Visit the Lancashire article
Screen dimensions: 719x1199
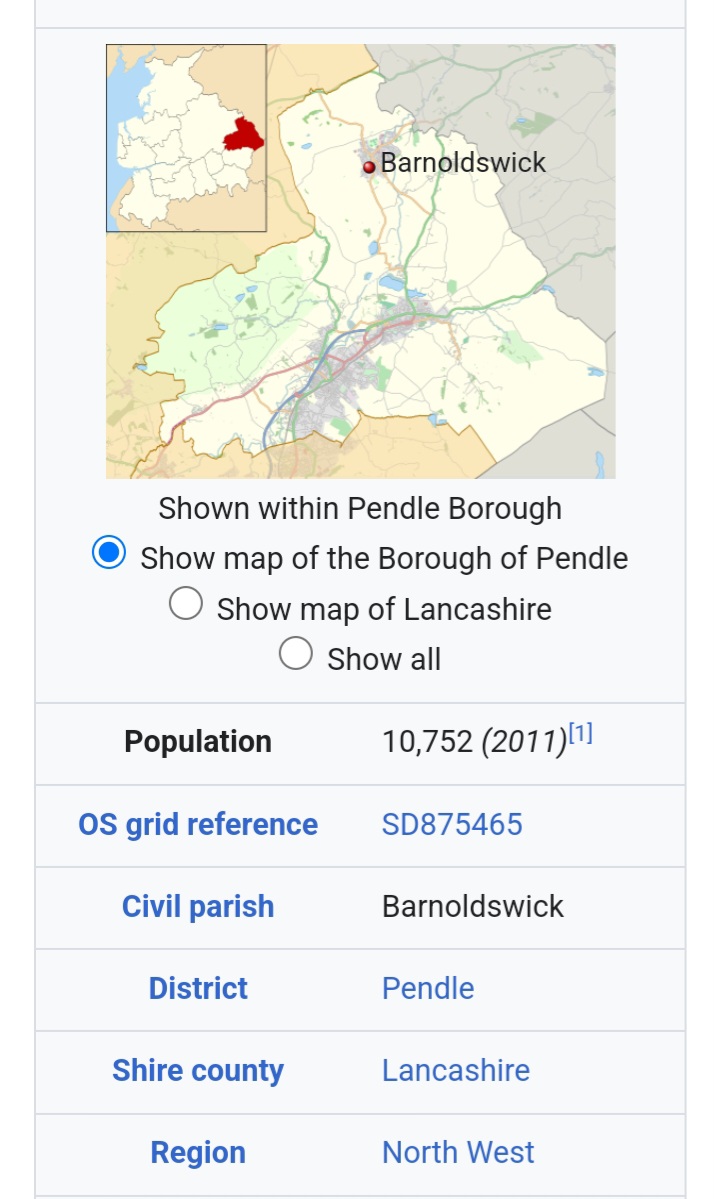pos(456,1070)
